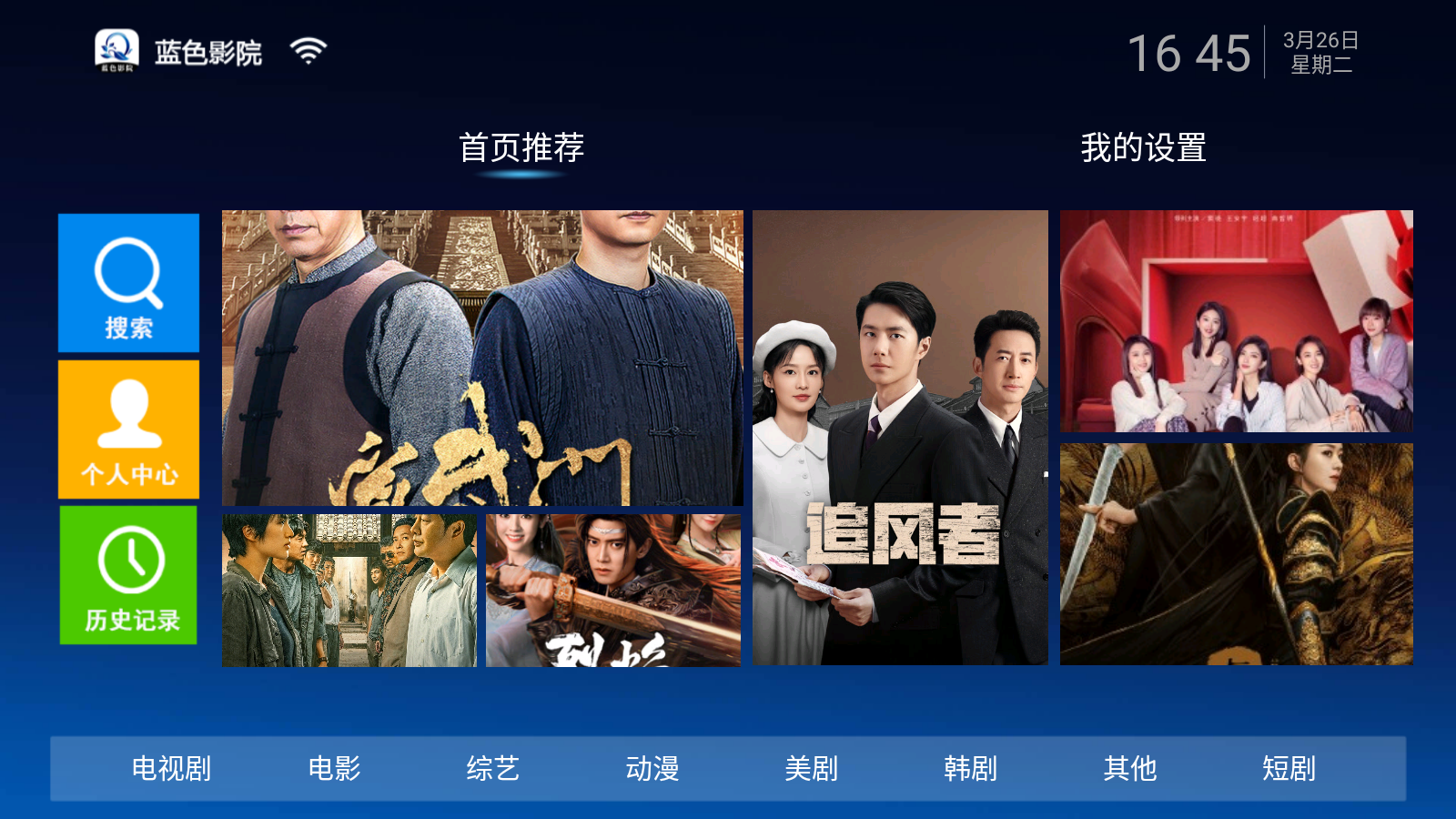Open the large featured drama poster
1456x819 pixels.
482,358
